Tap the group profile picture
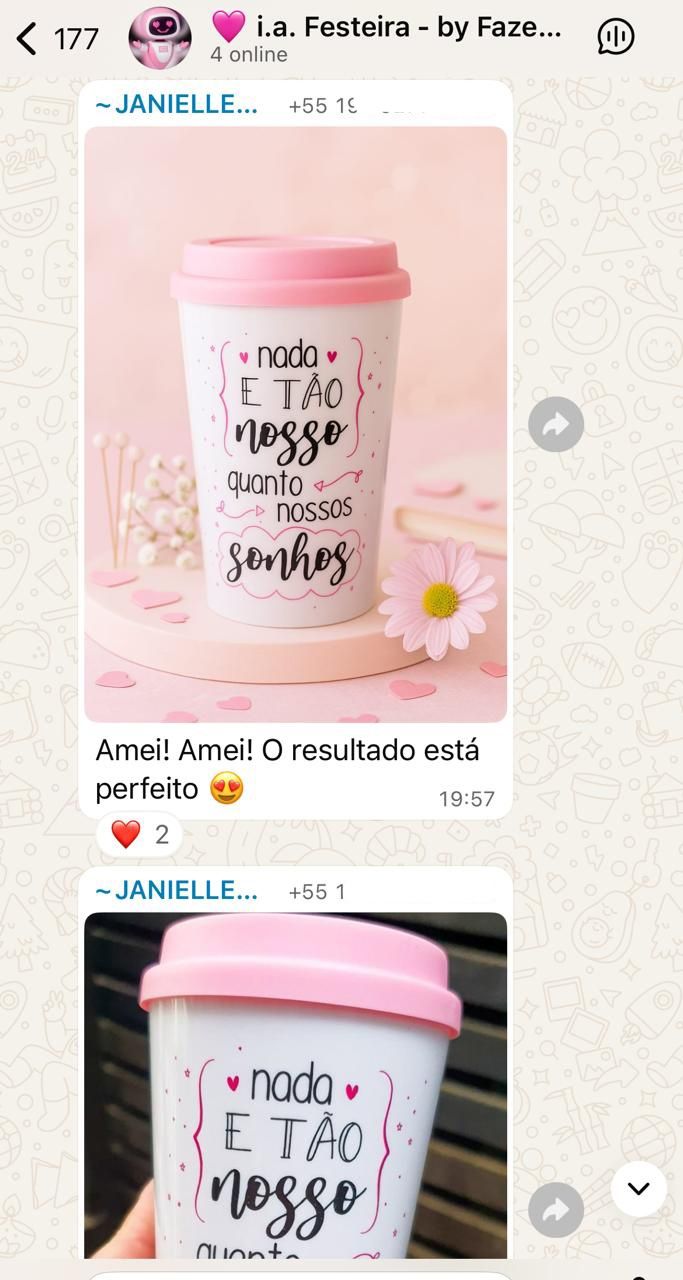Image resolution: width=683 pixels, height=1280 pixels. [160, 38]
